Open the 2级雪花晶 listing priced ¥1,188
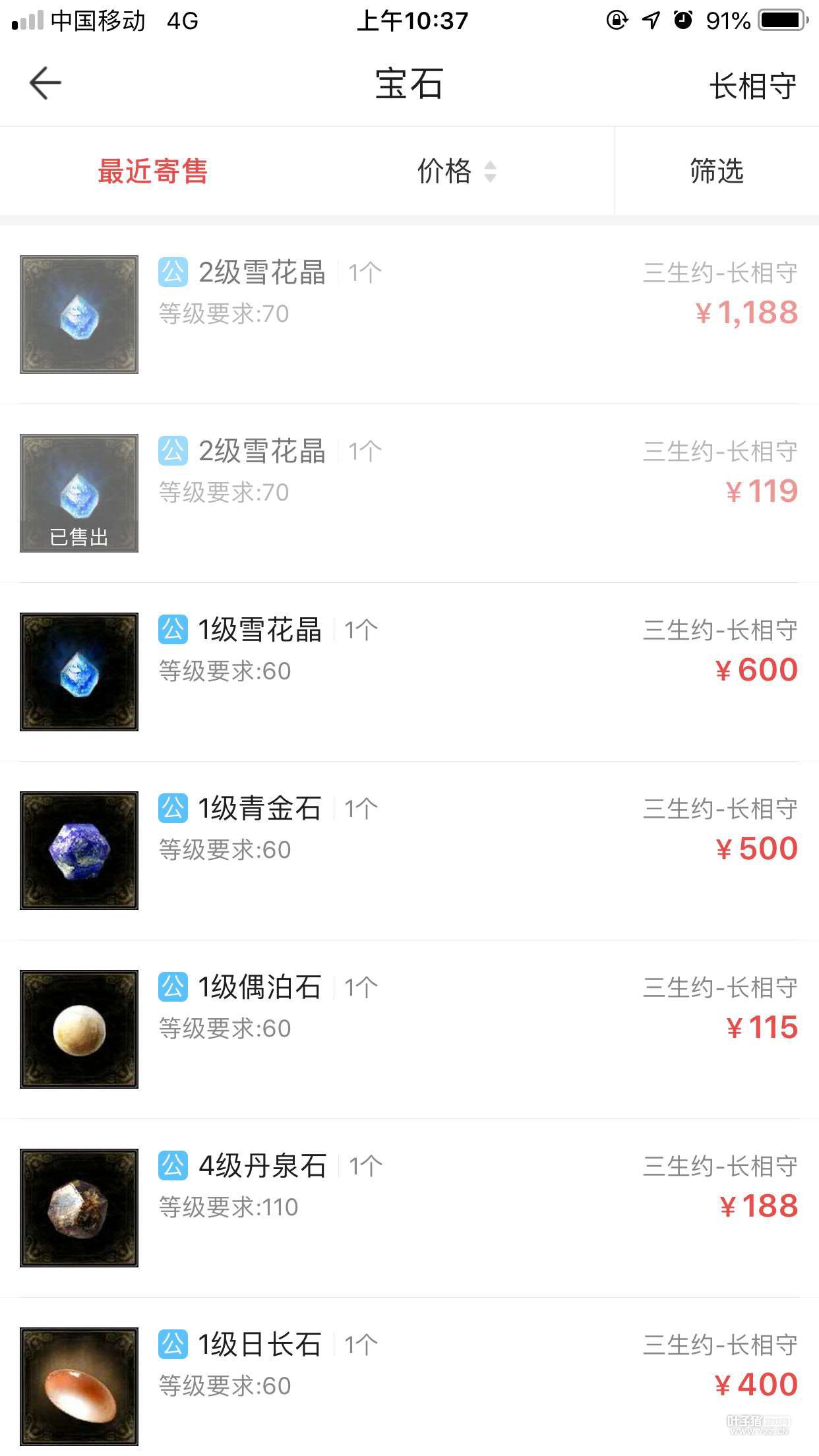The width and height of the screenshot is (819, 1456). tap(409, 315)
